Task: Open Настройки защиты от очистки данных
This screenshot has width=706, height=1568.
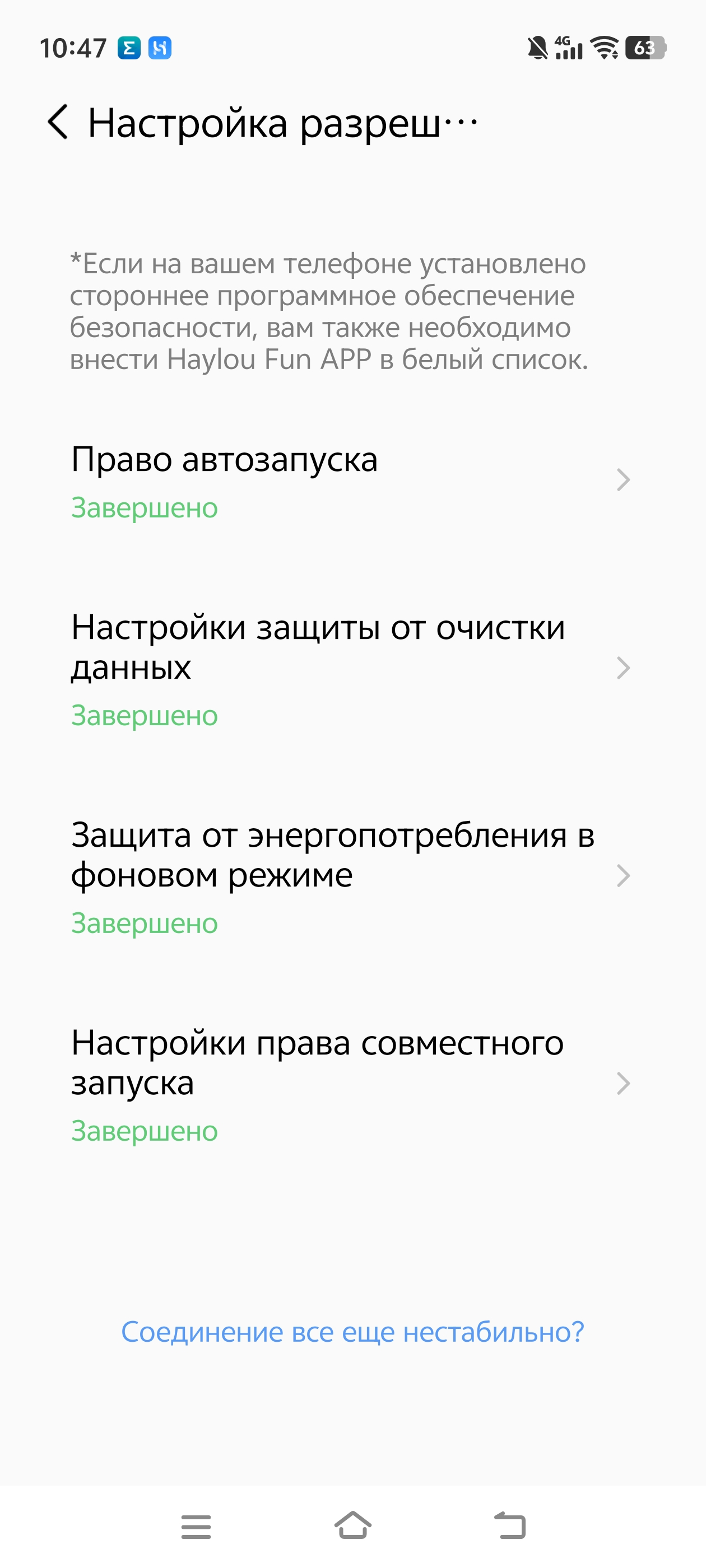Action: [x=350, y=668]
